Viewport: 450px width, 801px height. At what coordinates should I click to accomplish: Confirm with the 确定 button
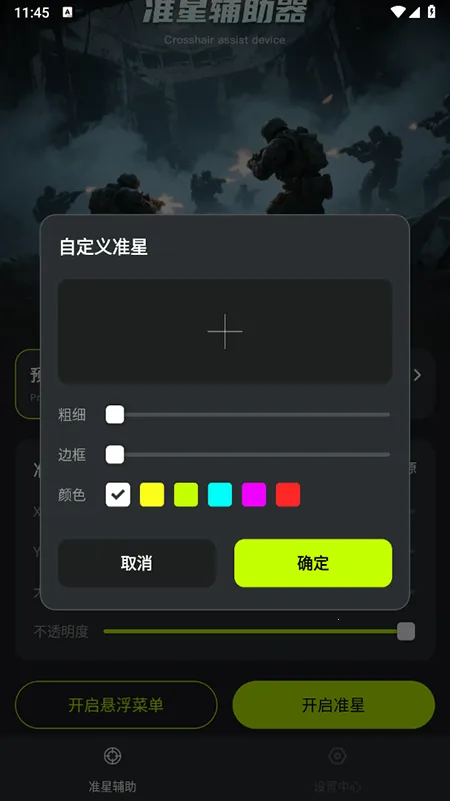pyautogui.click(x=313, y=563)
